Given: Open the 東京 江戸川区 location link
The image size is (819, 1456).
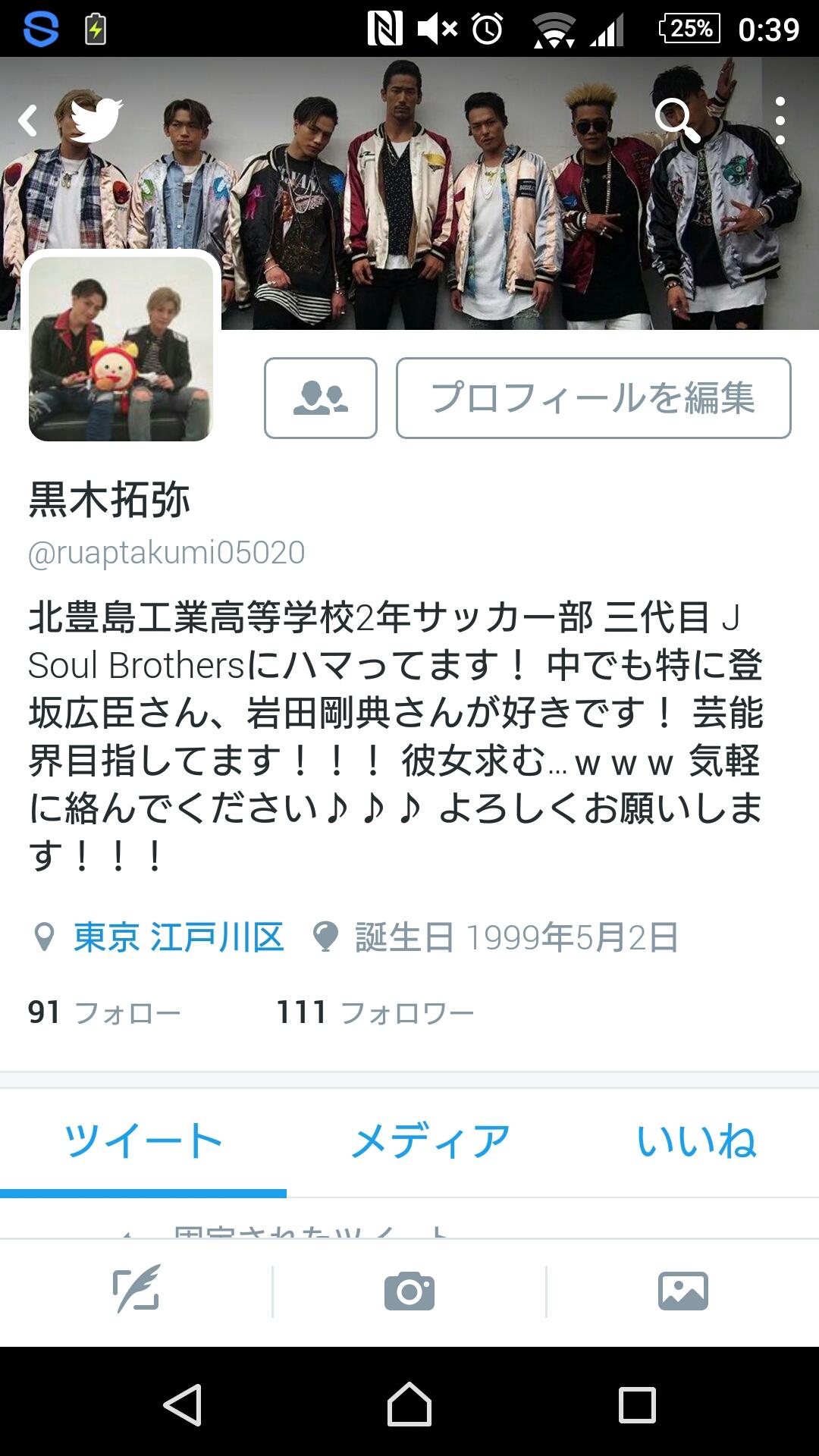Looking at the screenshot, I should (178, 937).
